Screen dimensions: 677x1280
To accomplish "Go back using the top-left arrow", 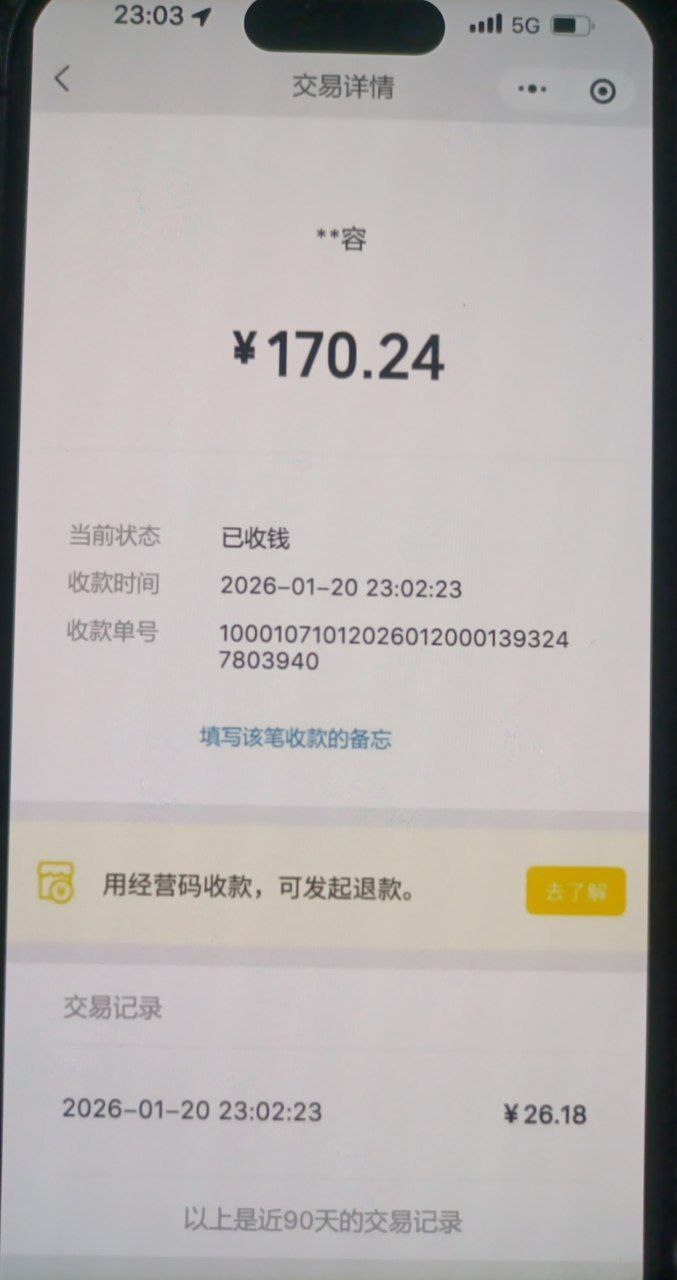I will pyautogui.click(x=63, y=80).
